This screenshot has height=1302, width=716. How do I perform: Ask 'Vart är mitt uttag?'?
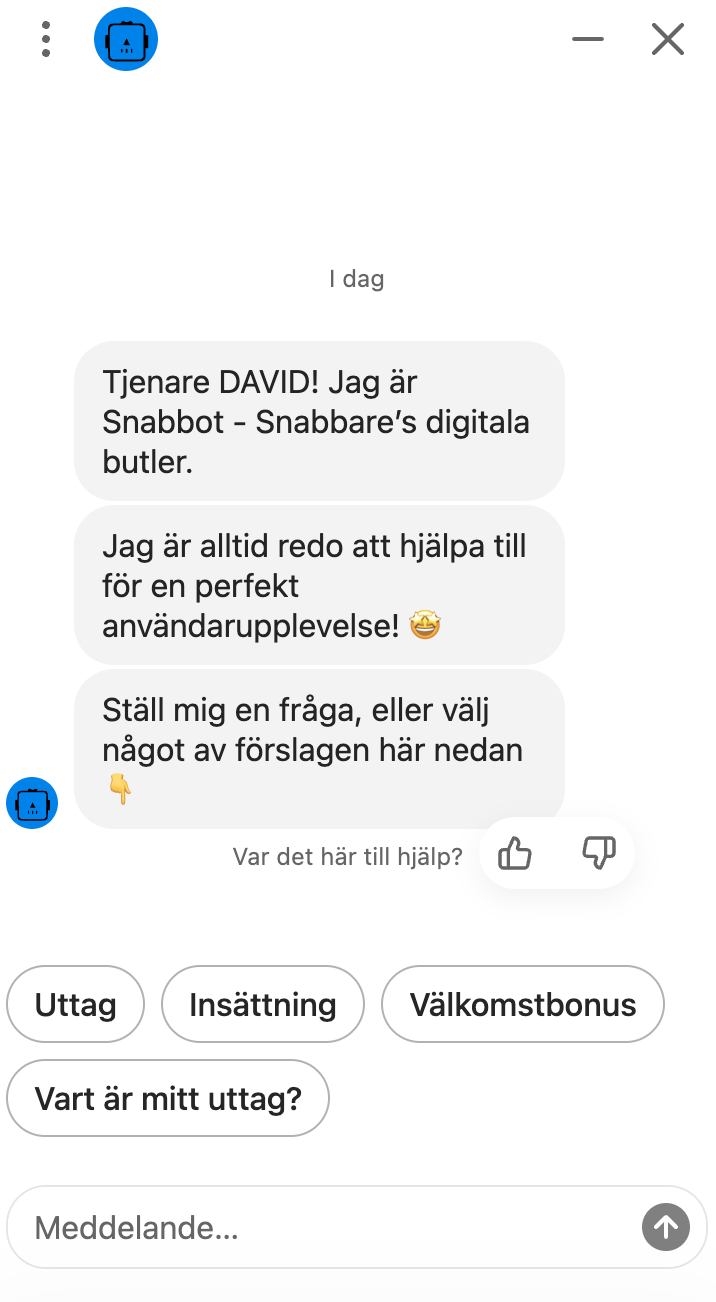168,1098
